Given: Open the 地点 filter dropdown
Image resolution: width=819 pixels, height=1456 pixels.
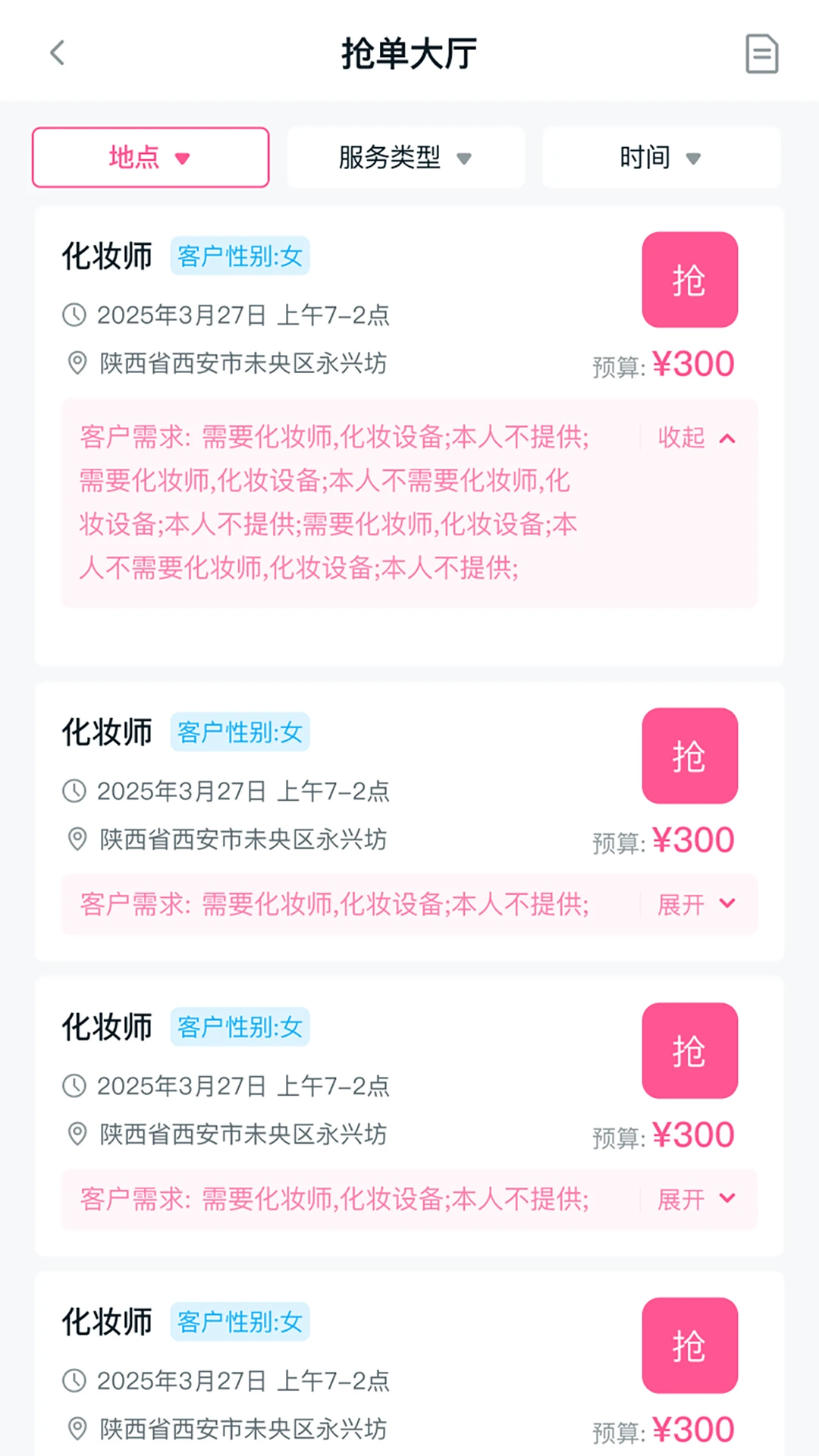Looking at the screenshot, I should [x=149, y=157].
